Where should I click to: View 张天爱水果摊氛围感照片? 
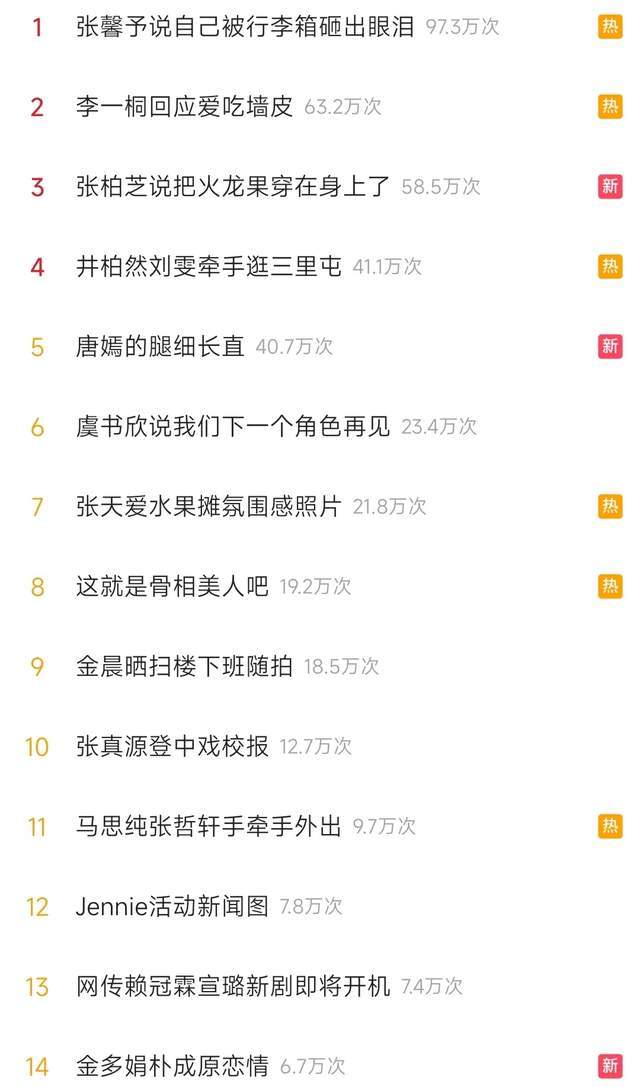[x=209, y=507]
